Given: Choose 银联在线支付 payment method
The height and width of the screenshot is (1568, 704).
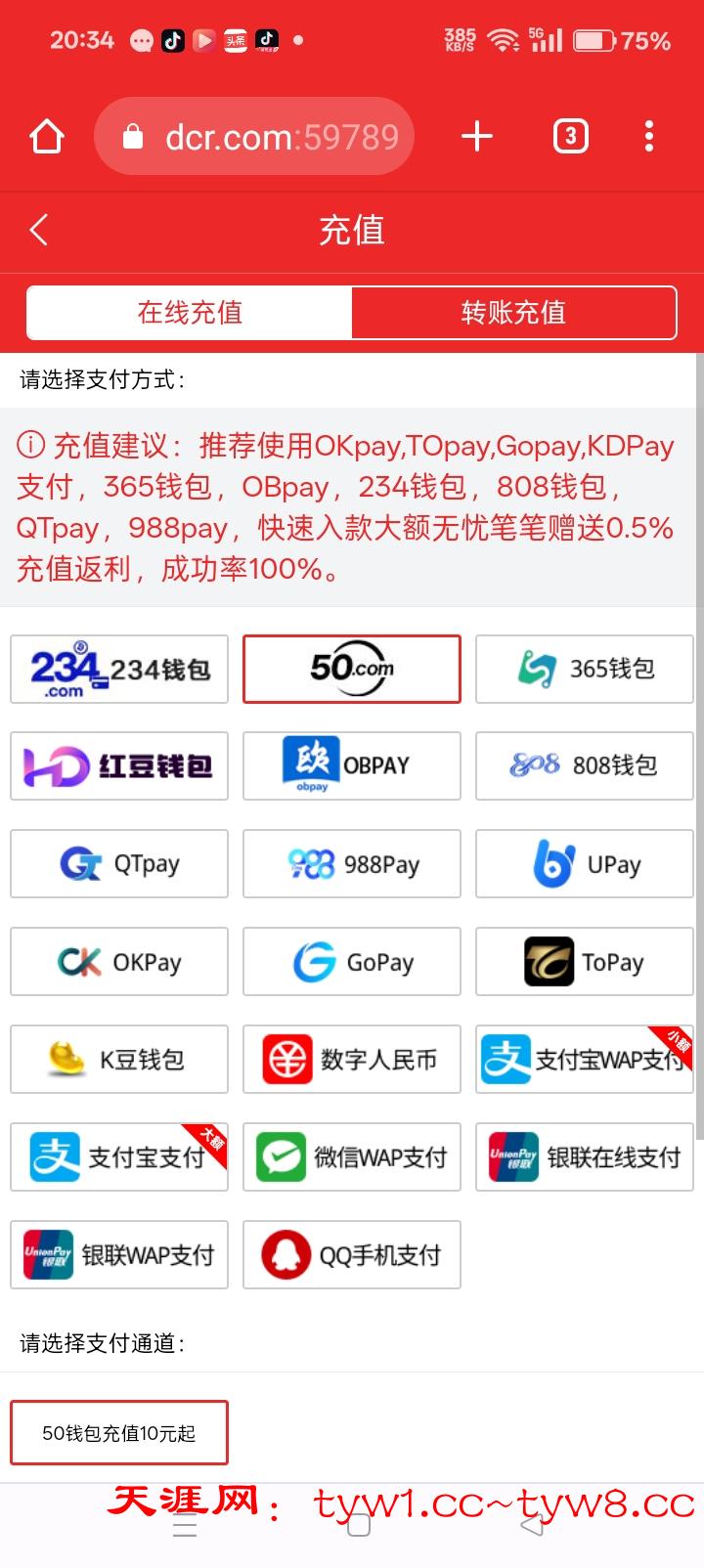Looking at the screenshot, I should click(584, 1157).
